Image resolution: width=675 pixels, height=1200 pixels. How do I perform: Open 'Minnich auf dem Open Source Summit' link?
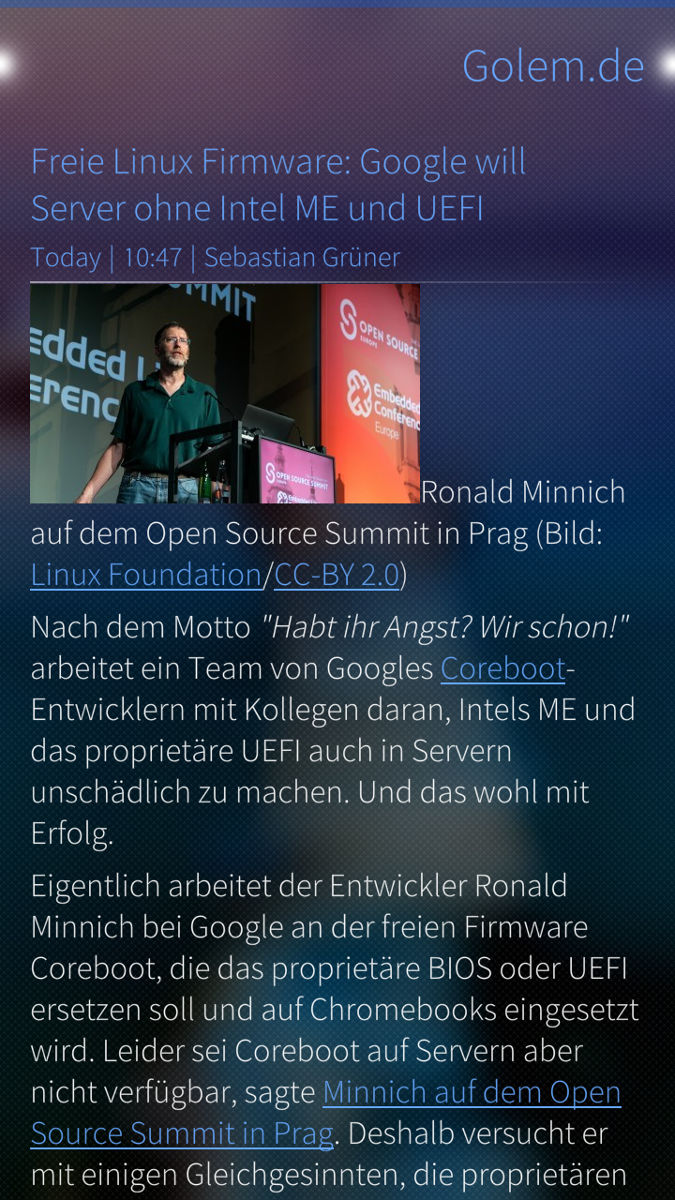[471, 1093]
